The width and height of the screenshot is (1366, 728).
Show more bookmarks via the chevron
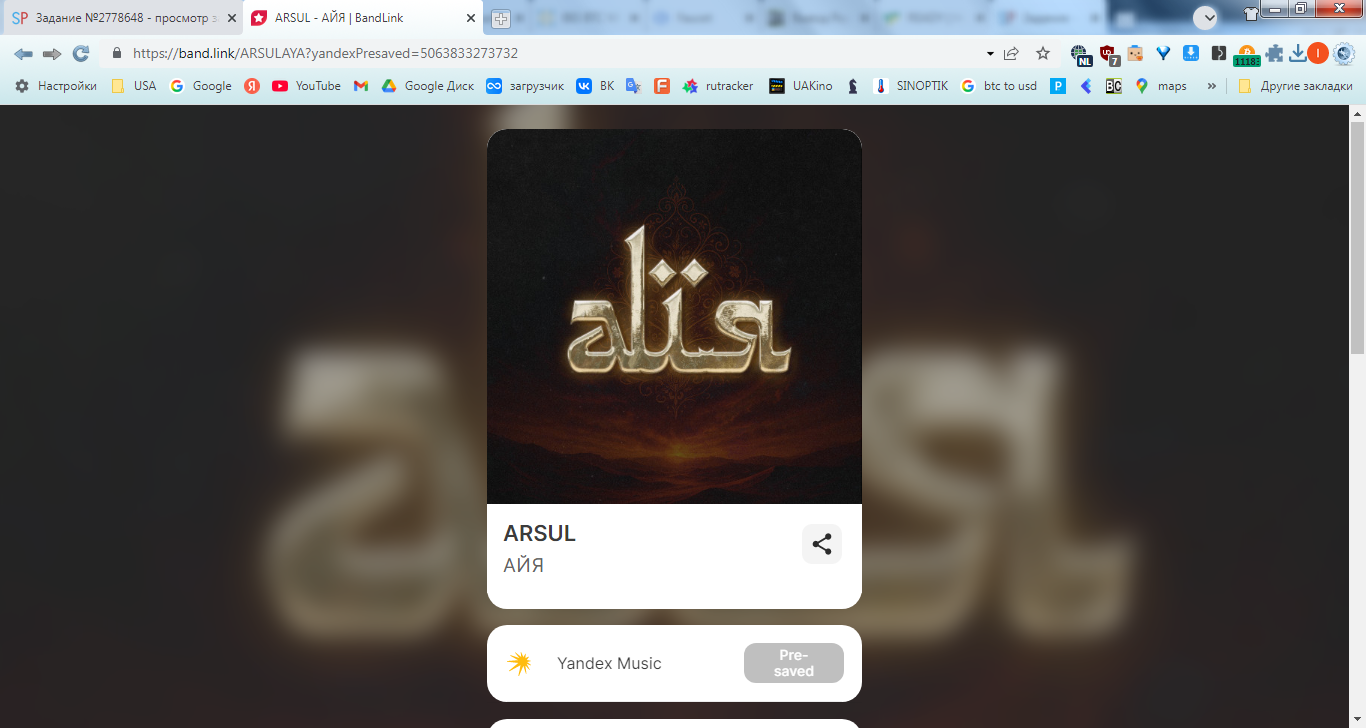click(1212, 86)
